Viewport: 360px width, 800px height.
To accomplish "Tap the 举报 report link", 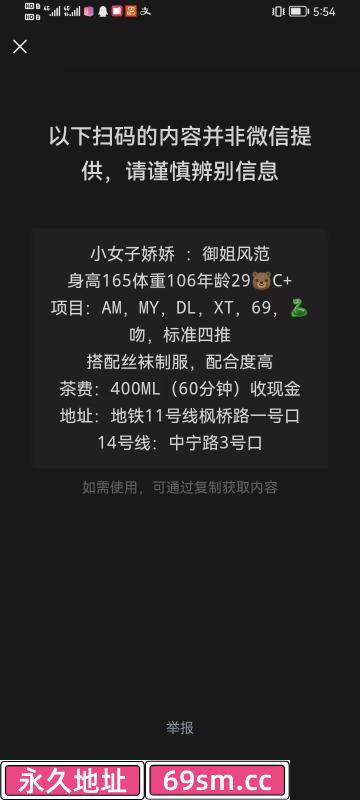I will (179, 728).
